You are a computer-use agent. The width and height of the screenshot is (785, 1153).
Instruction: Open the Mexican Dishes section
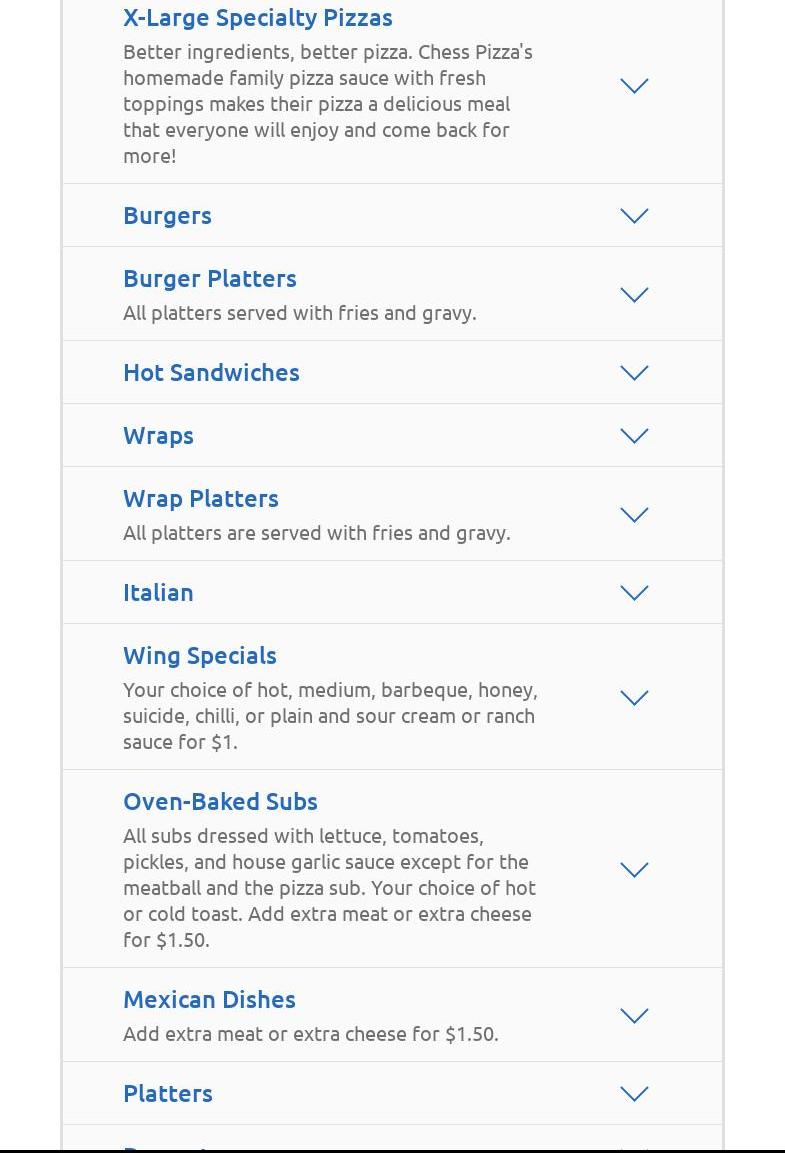click(x=634, y=1016)
